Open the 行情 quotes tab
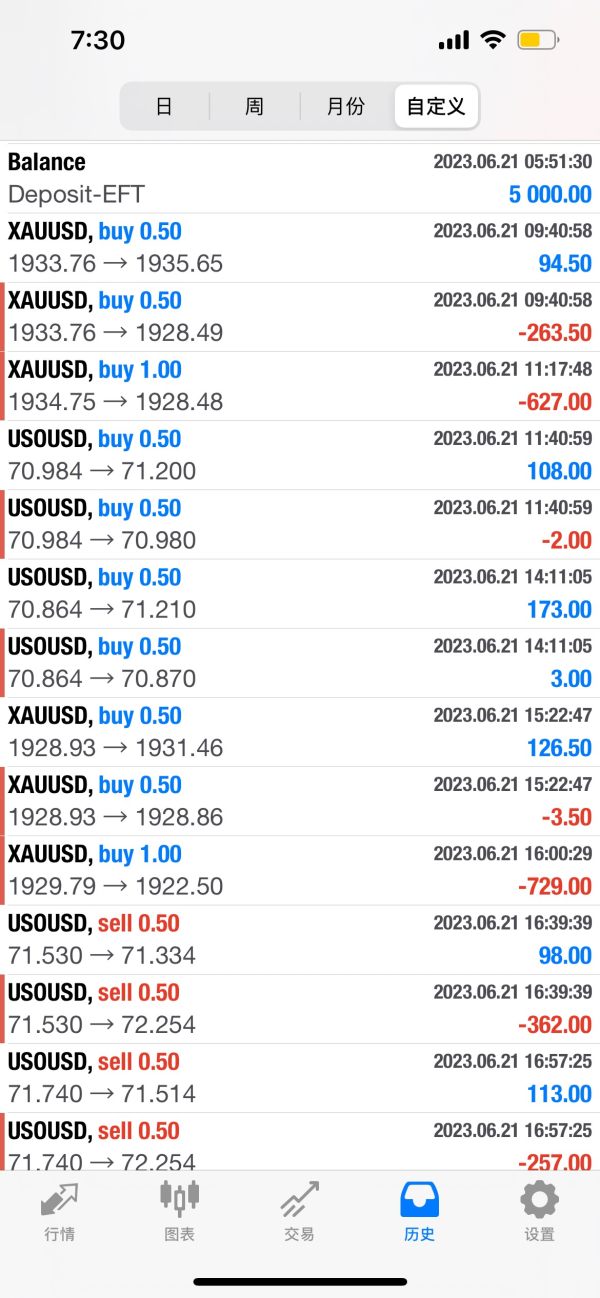600x1298 pixels. [x=60, y=1210]
